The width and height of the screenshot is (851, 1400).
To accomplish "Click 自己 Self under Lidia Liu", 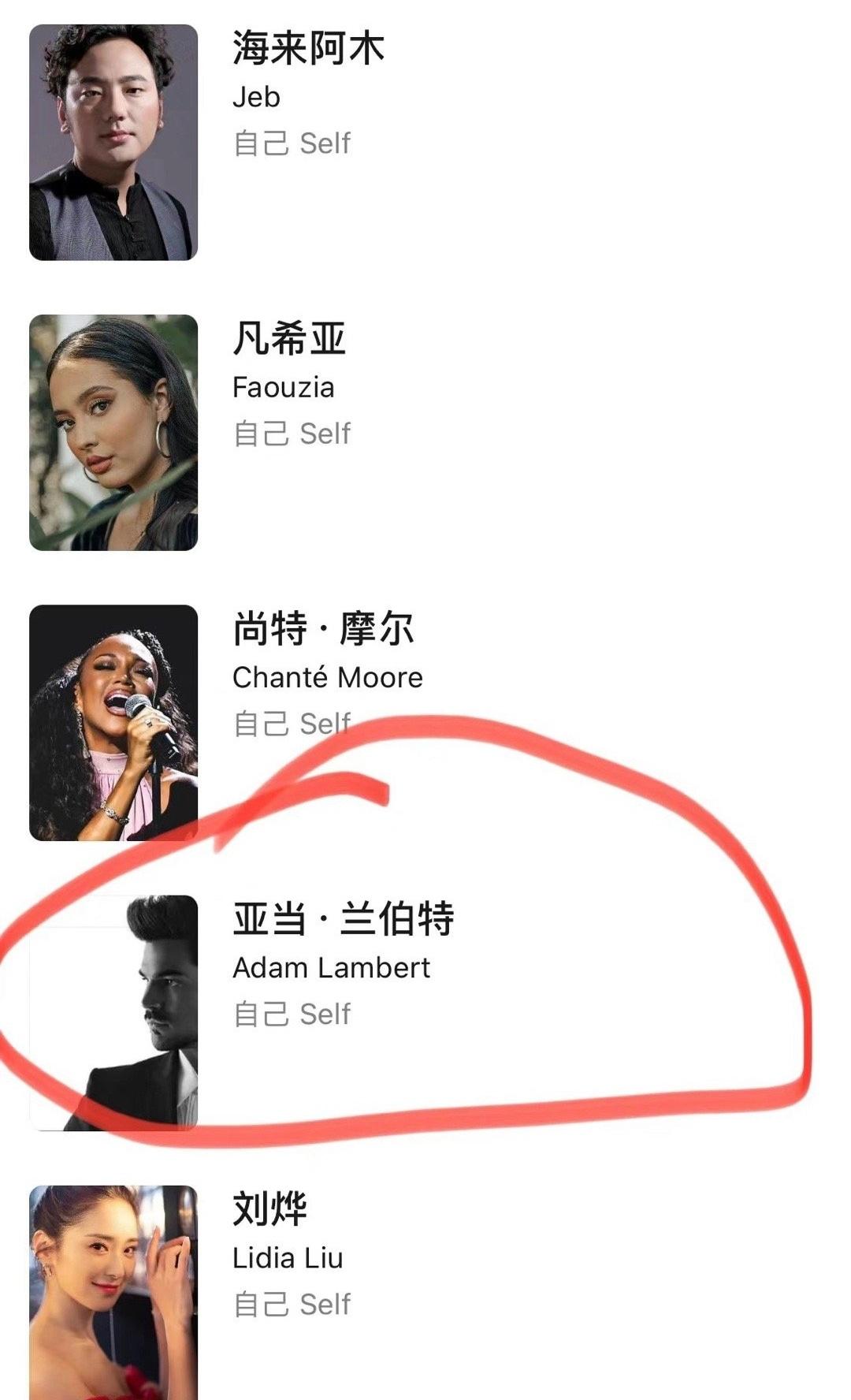I will (291, 1303).
